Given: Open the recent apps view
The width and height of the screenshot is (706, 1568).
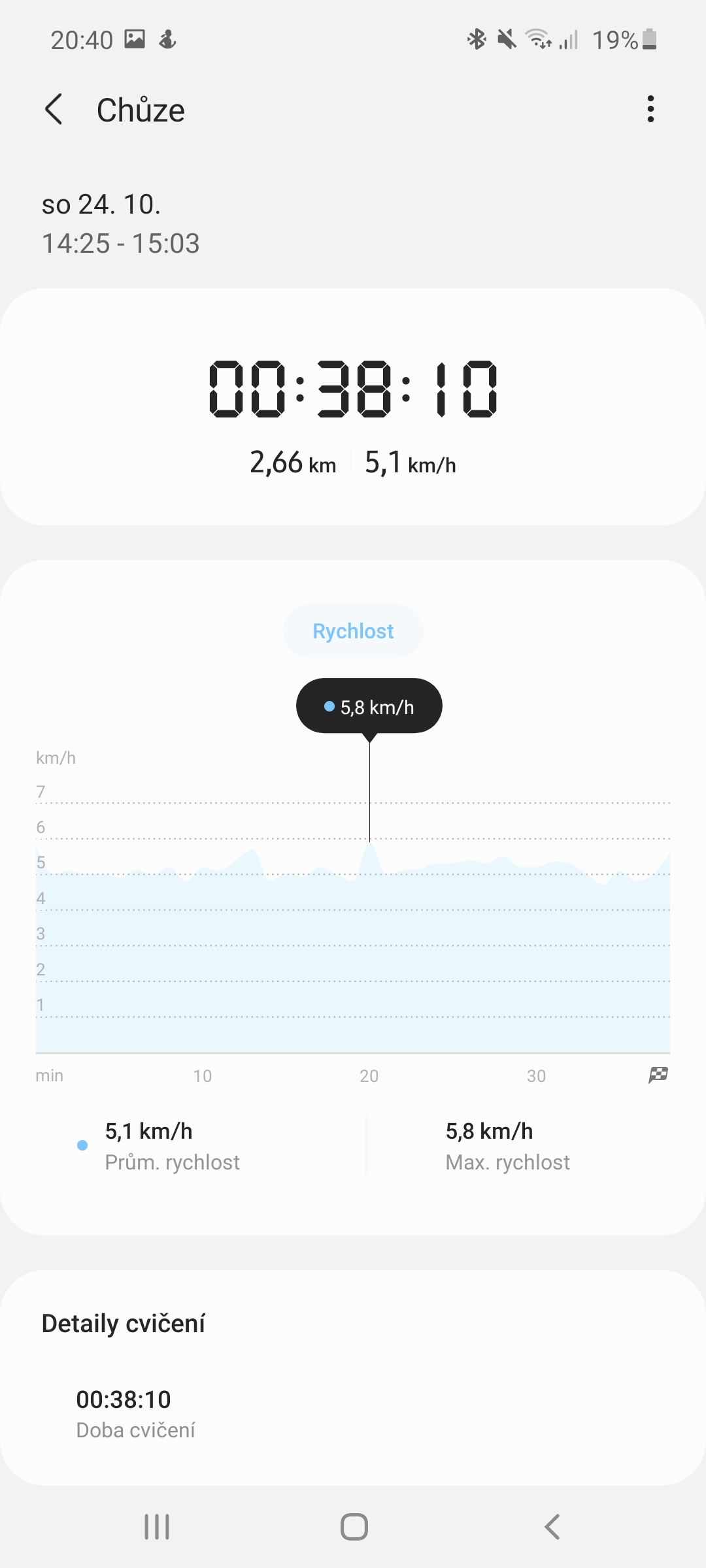Looking at the screenshot, I should pyautogui.click(x=157, y=1527).
